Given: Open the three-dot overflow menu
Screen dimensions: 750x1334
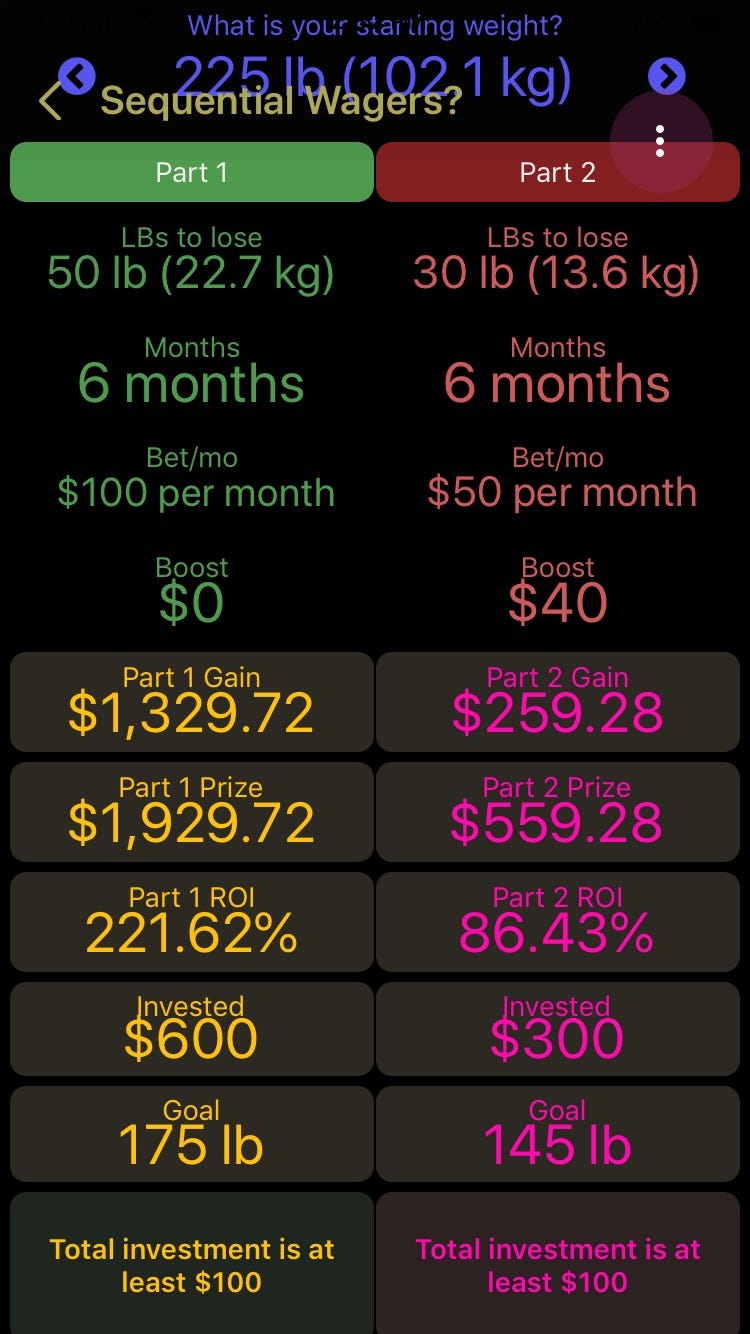Looking at the screenshot, I should tap(660, 141).
